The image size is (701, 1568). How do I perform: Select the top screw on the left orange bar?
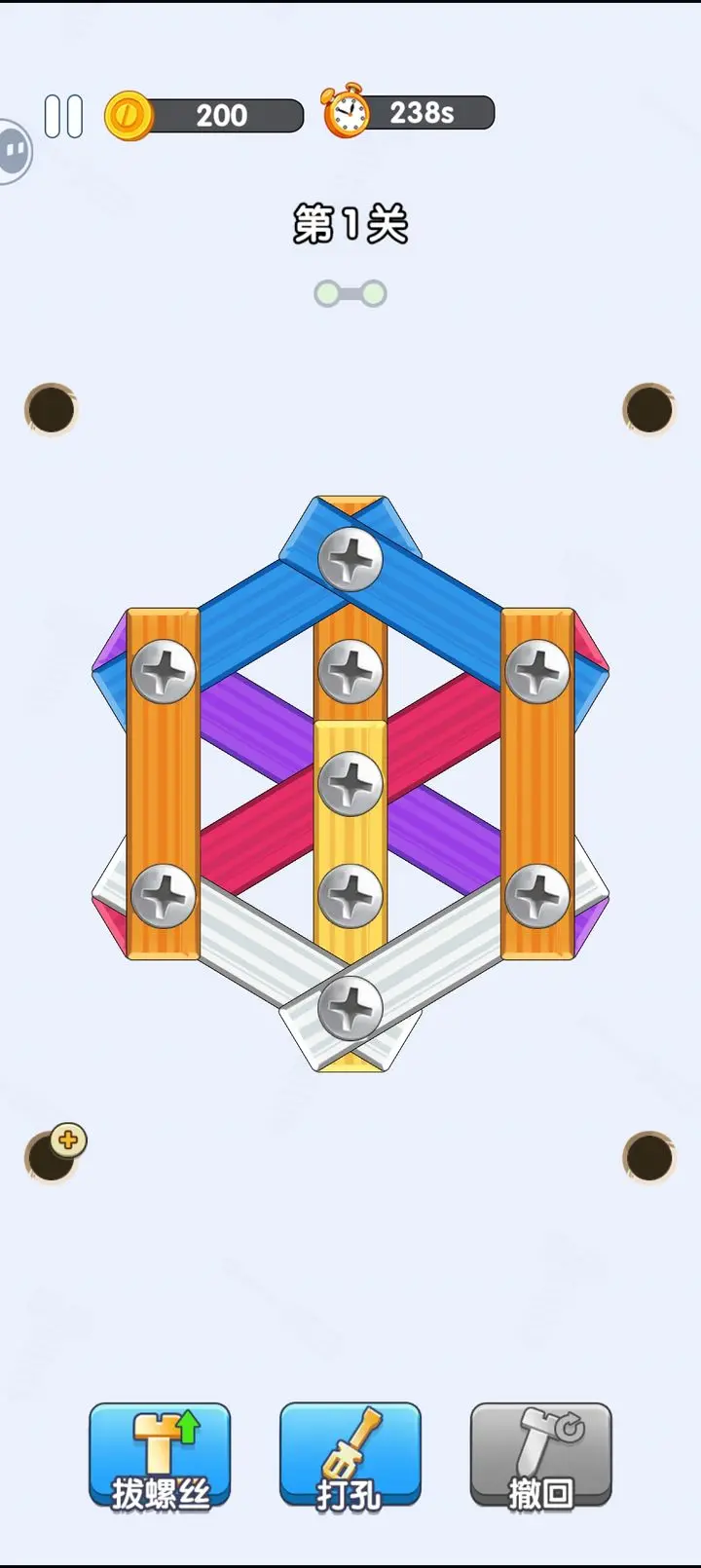point(164,672)
